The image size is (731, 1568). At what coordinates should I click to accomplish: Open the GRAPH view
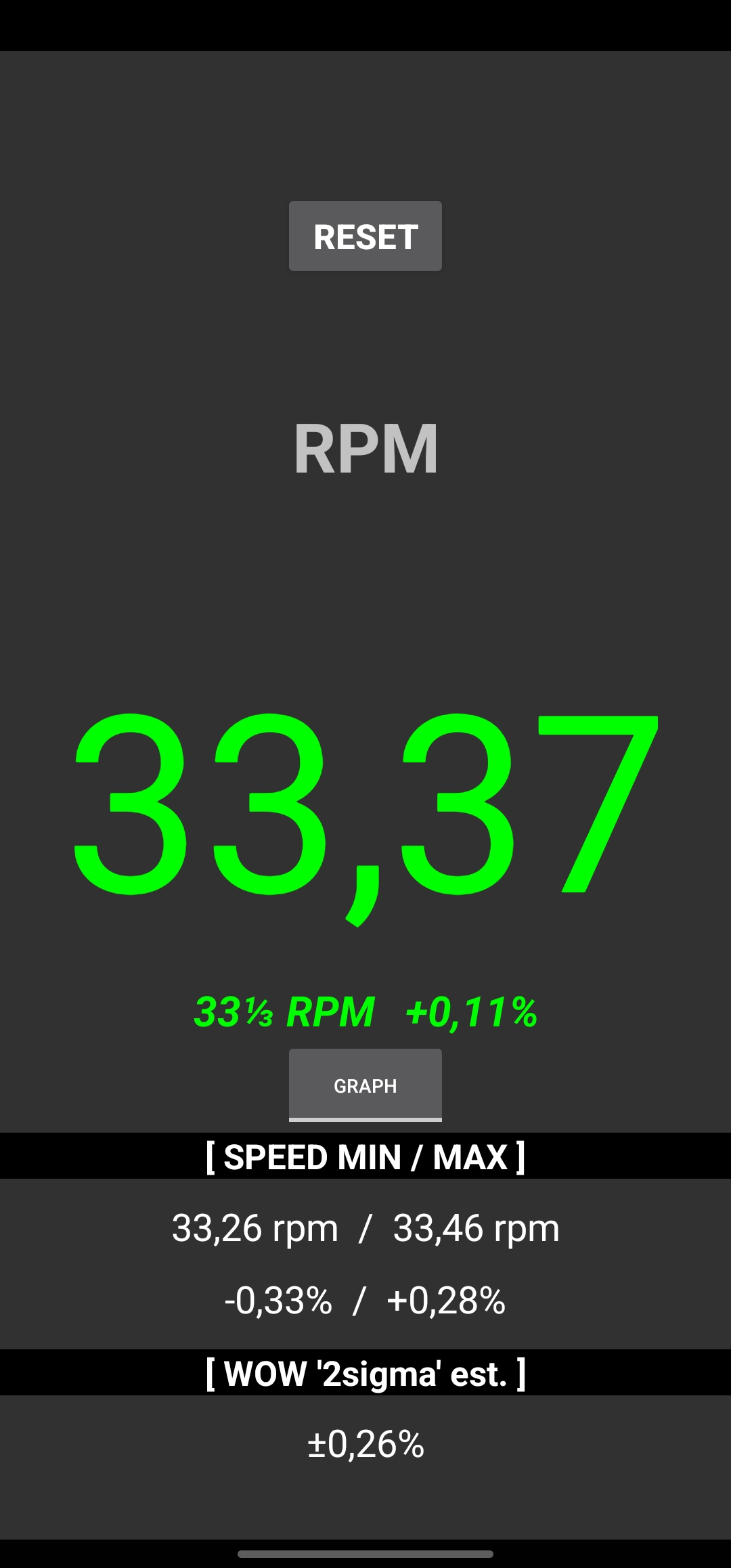tap(365, 1085)
